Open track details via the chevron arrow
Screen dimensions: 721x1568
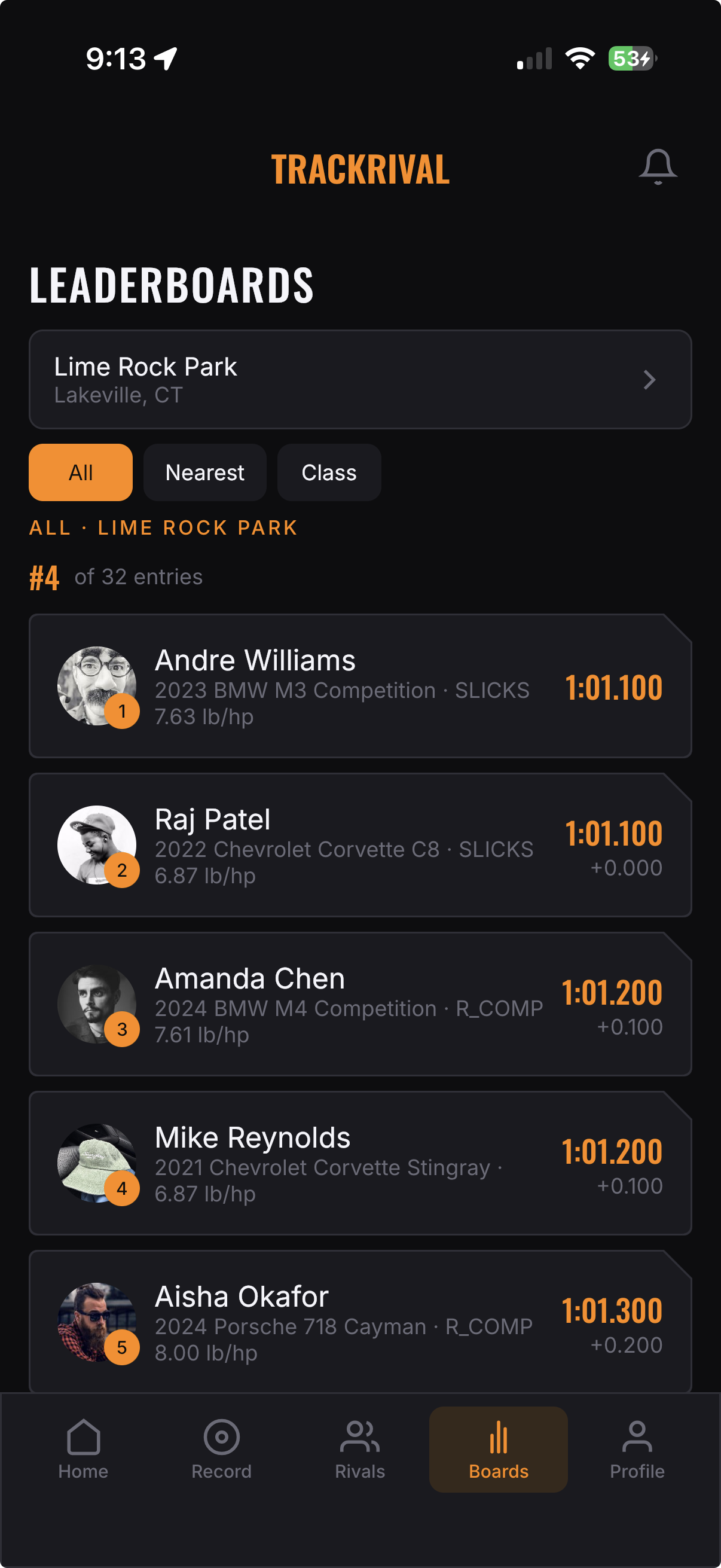point(650,380)
